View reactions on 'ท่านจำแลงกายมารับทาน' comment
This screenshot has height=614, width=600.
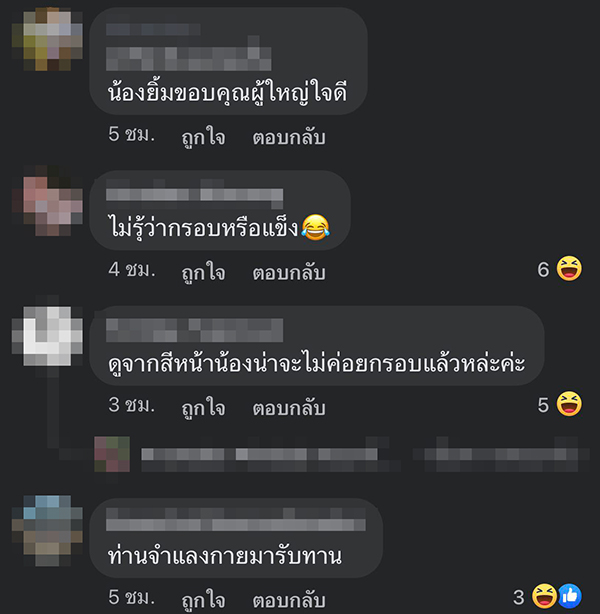[x=550, y=598]
